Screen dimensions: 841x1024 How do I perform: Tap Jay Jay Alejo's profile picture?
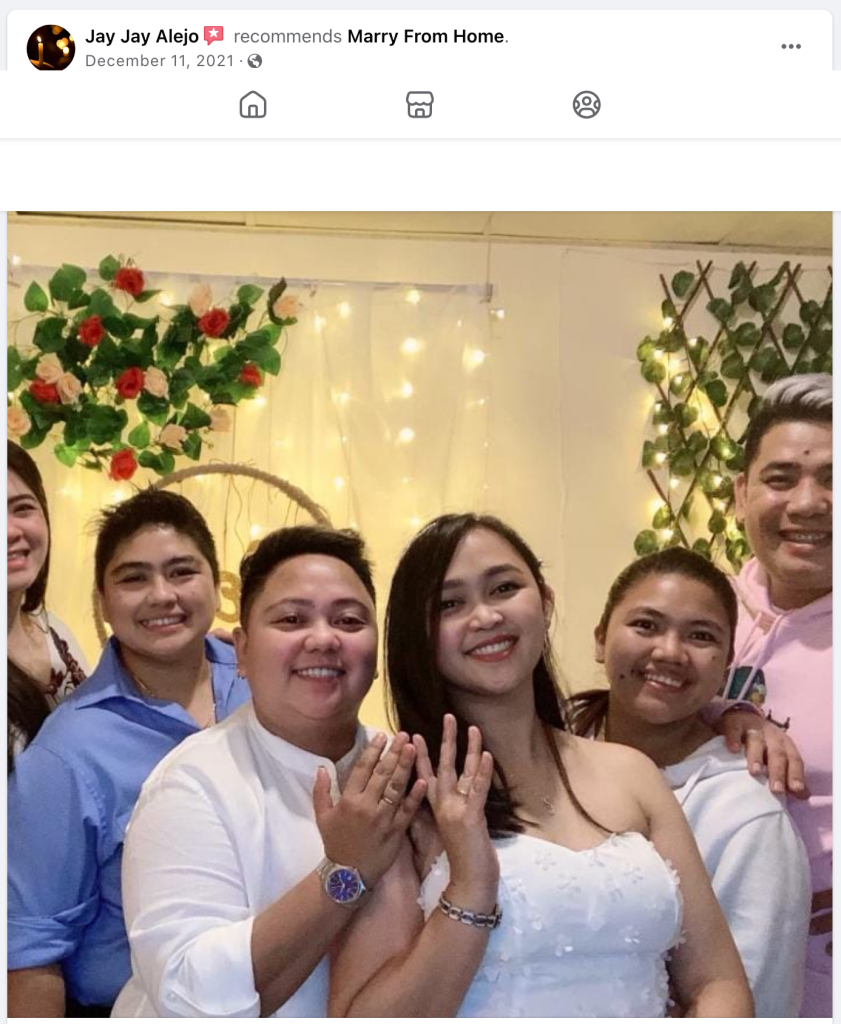[51, 48]
